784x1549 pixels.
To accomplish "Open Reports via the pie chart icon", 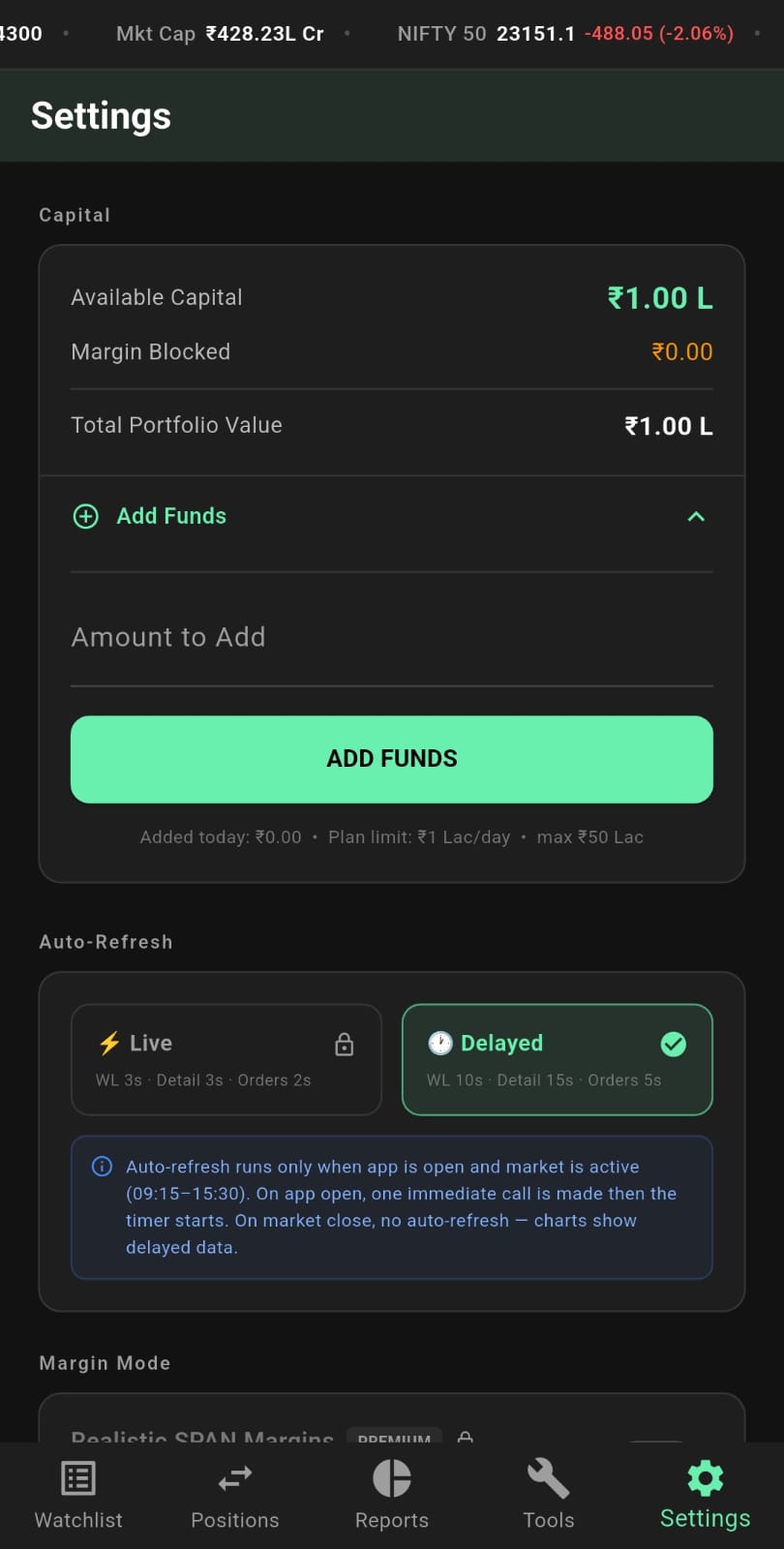I will (x=391, y=1478).
